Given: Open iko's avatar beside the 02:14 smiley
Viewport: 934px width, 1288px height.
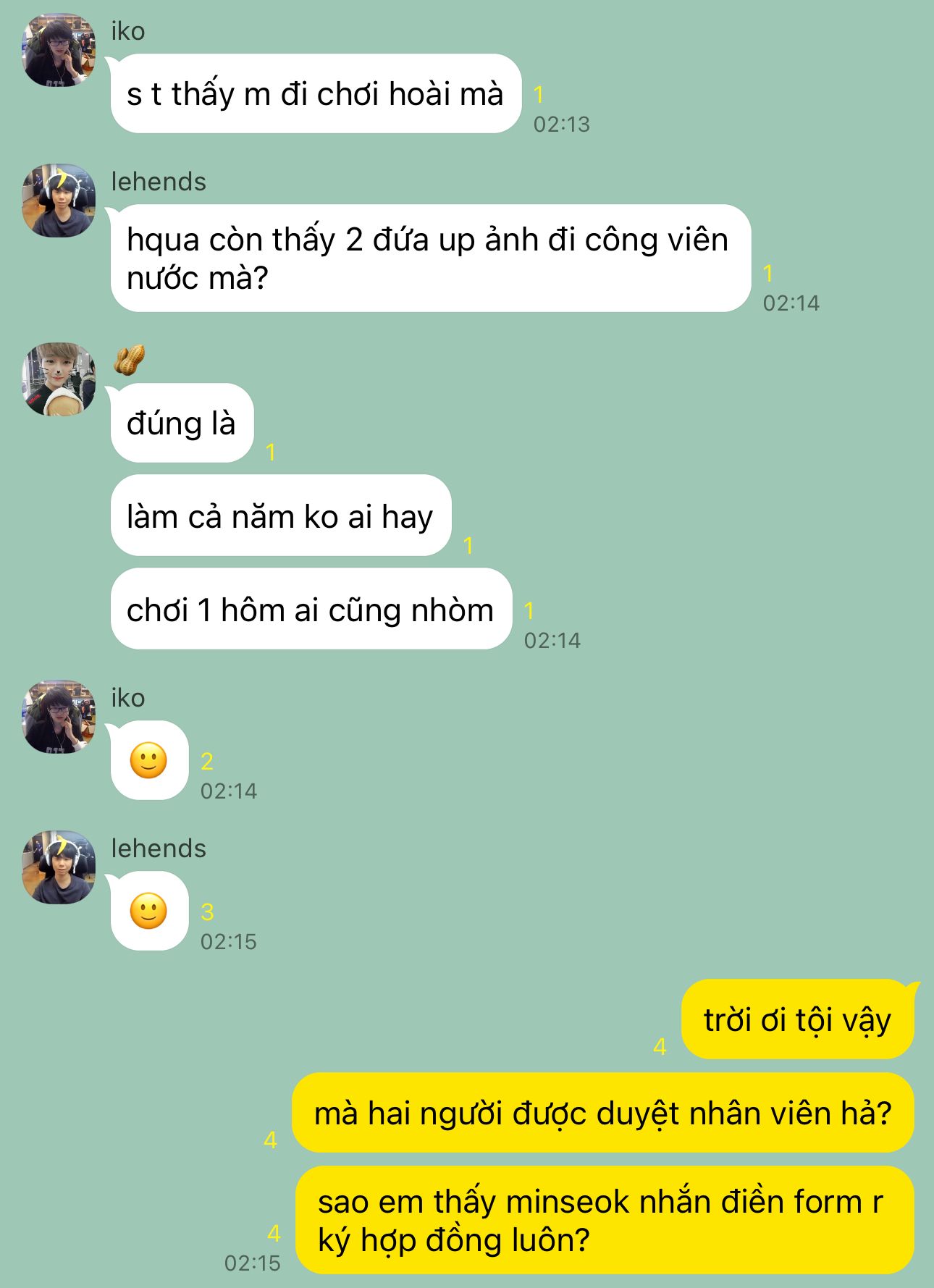Looking at the screenshot, I should click(x=59, y=717).
